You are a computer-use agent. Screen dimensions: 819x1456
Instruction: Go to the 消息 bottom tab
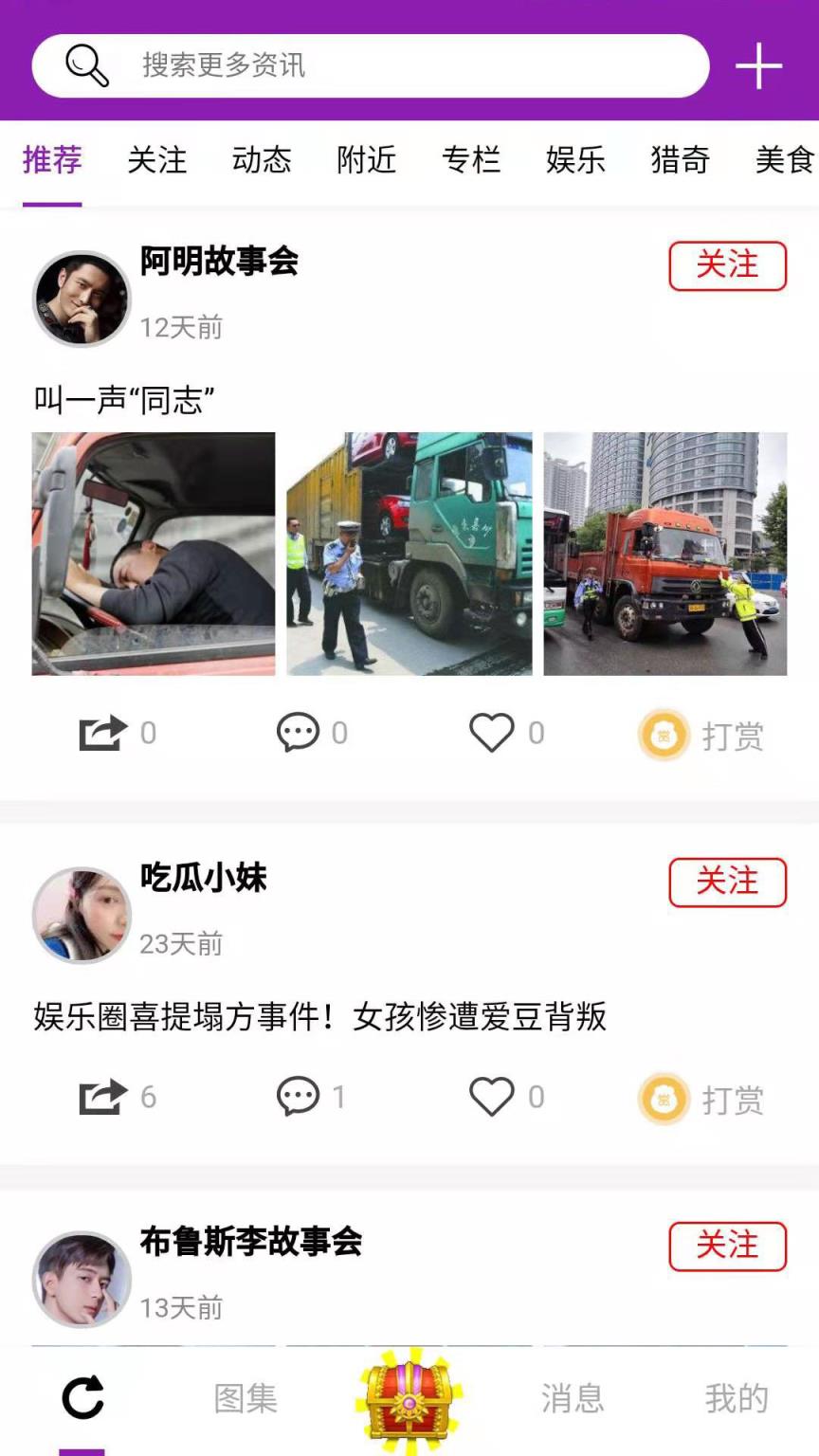pos(573,1398)
